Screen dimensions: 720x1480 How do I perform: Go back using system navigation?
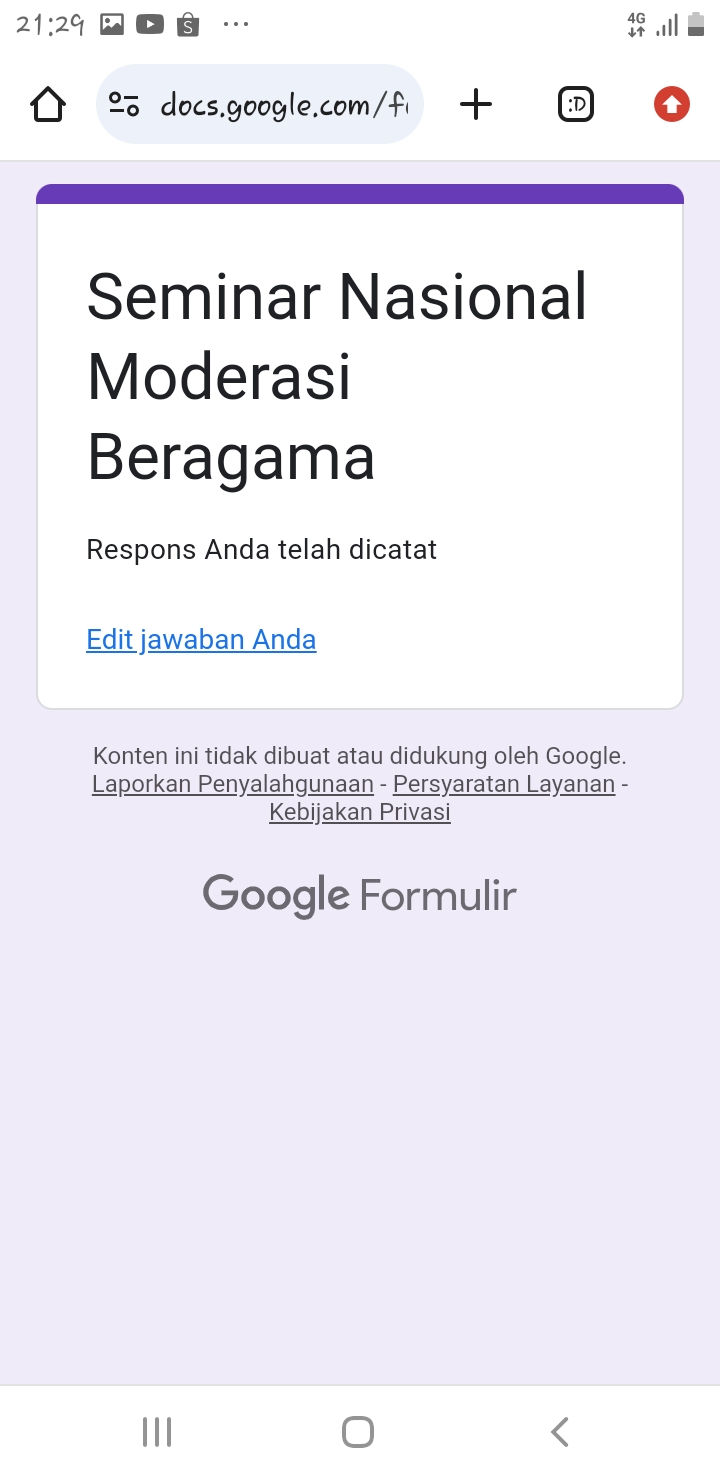(x=560, y=1432)
